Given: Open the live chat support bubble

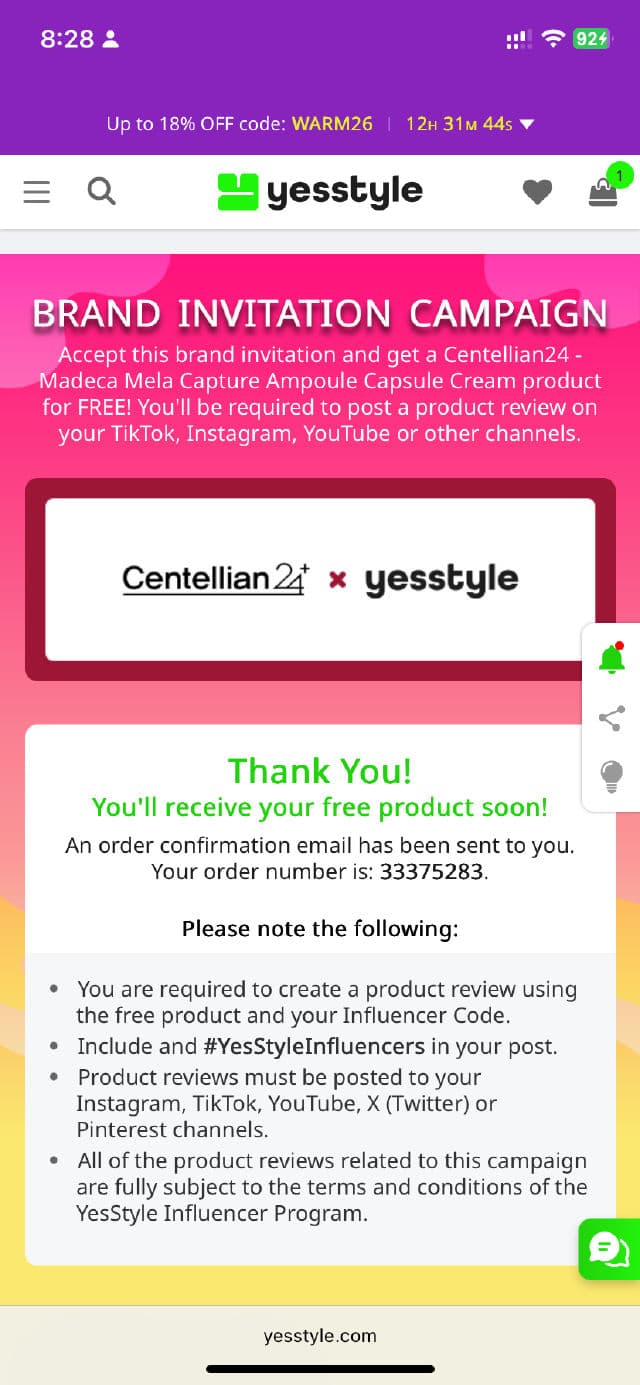Looking at the screenshot, I should [x=608, y=1249].
